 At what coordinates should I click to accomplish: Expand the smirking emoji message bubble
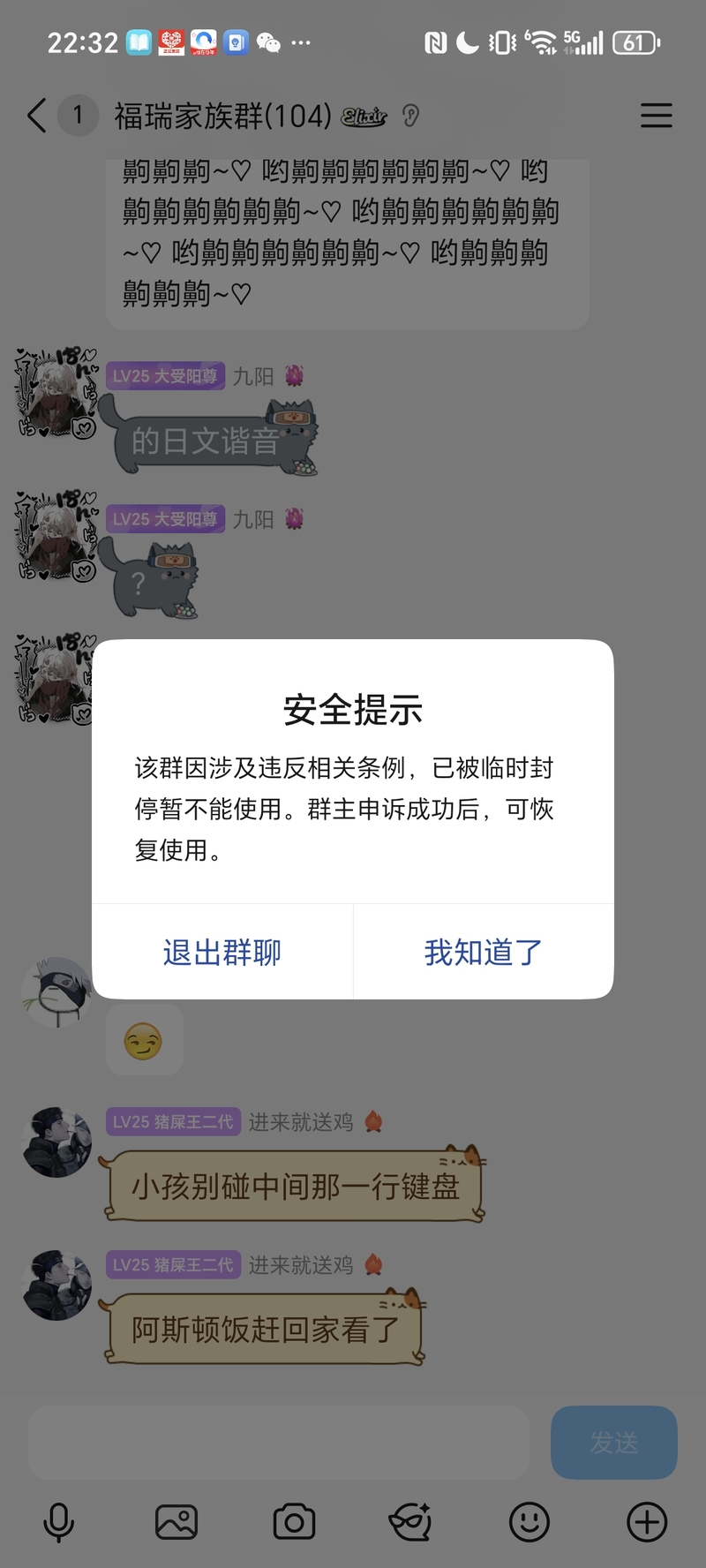(x=144, y=1039)
